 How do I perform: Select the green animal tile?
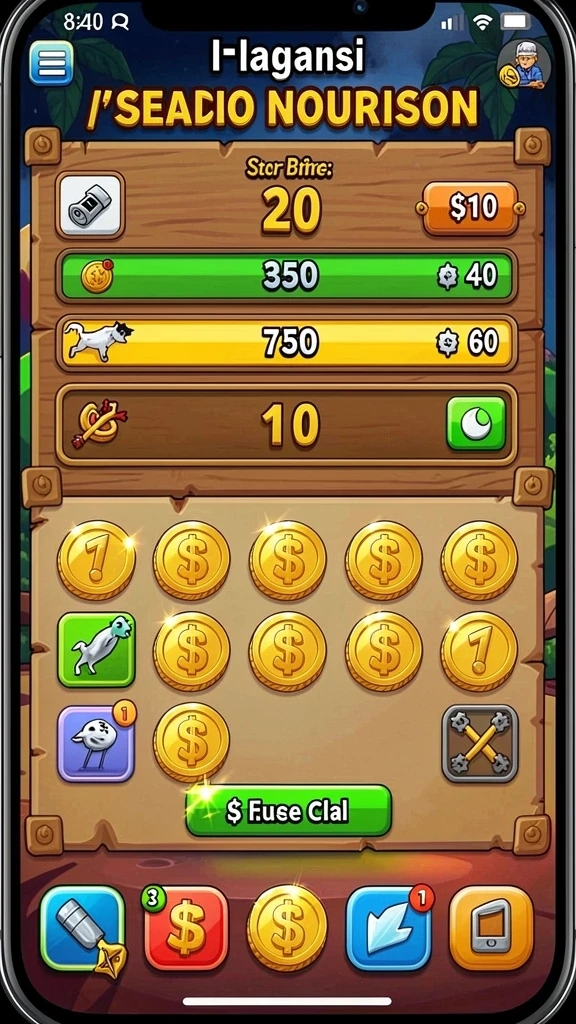(97, 650)
